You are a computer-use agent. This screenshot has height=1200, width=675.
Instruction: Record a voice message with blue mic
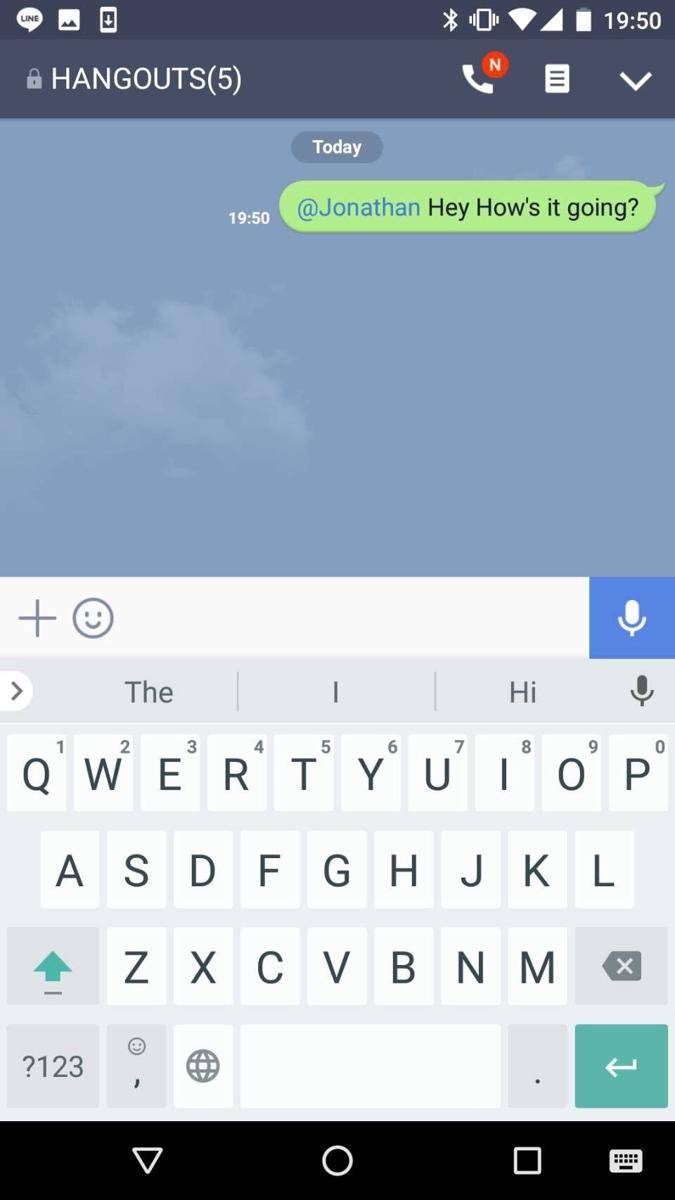[632, 618]
